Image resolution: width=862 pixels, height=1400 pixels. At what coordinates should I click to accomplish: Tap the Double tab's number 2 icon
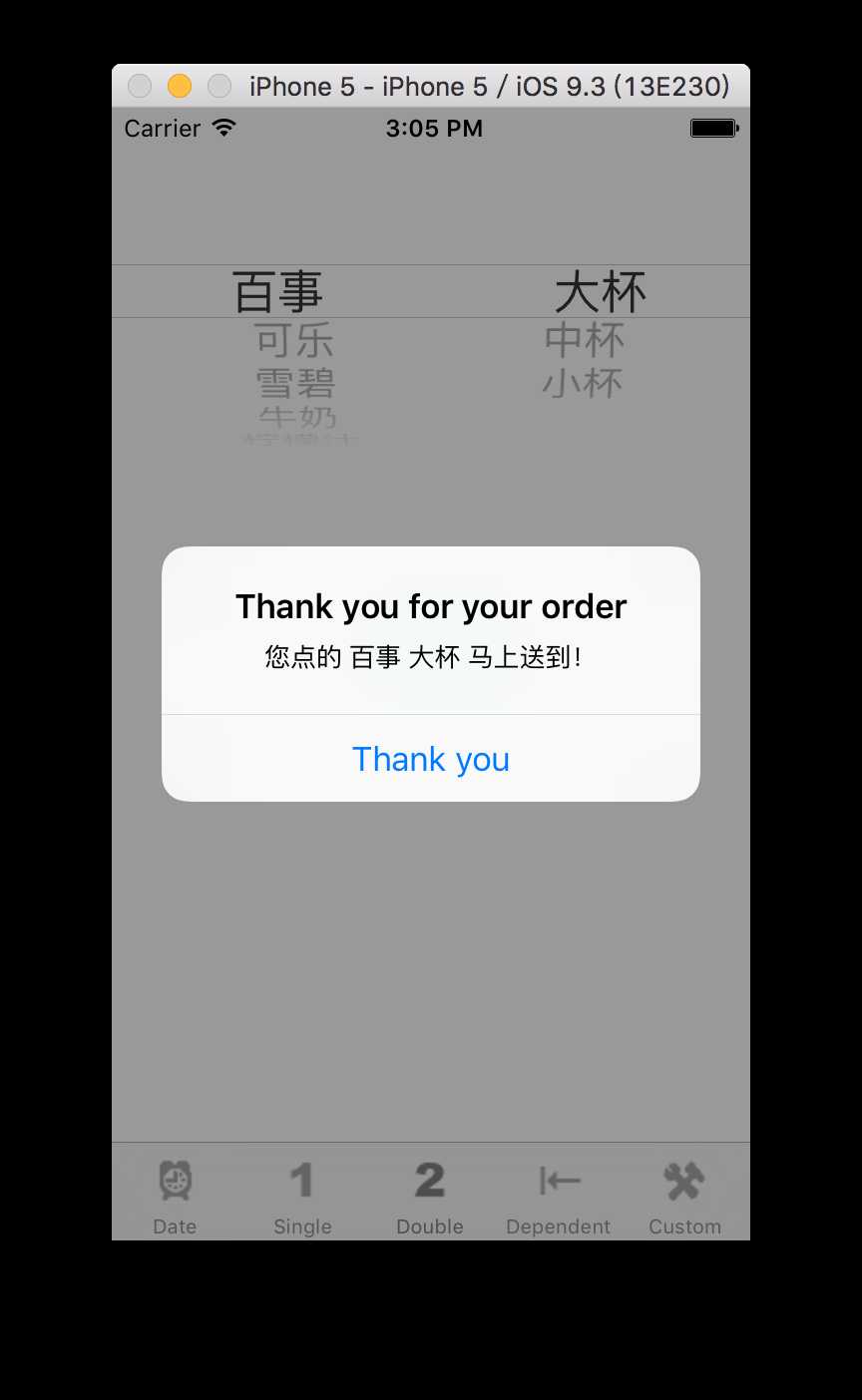click(x=430, y=1181)
